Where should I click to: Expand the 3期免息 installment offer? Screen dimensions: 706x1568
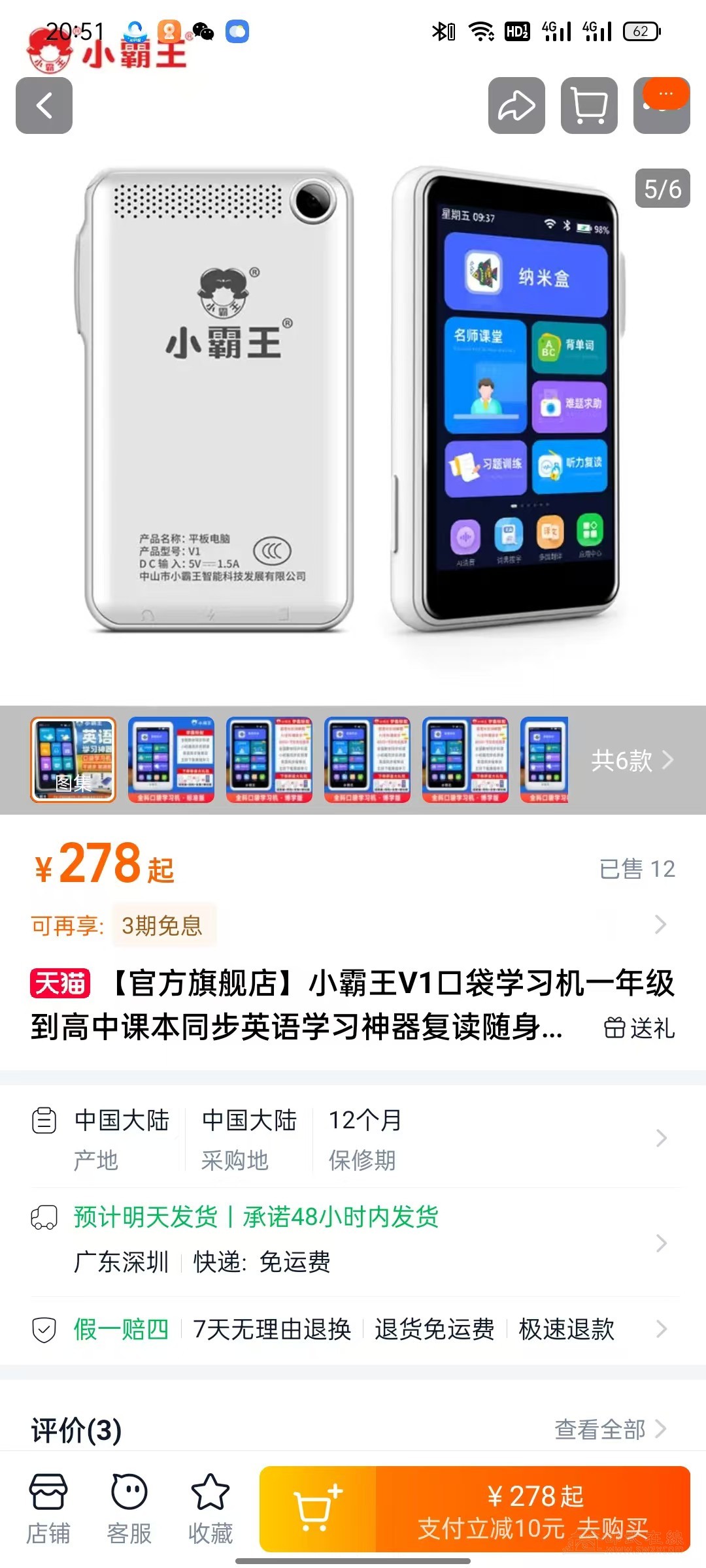353,925
